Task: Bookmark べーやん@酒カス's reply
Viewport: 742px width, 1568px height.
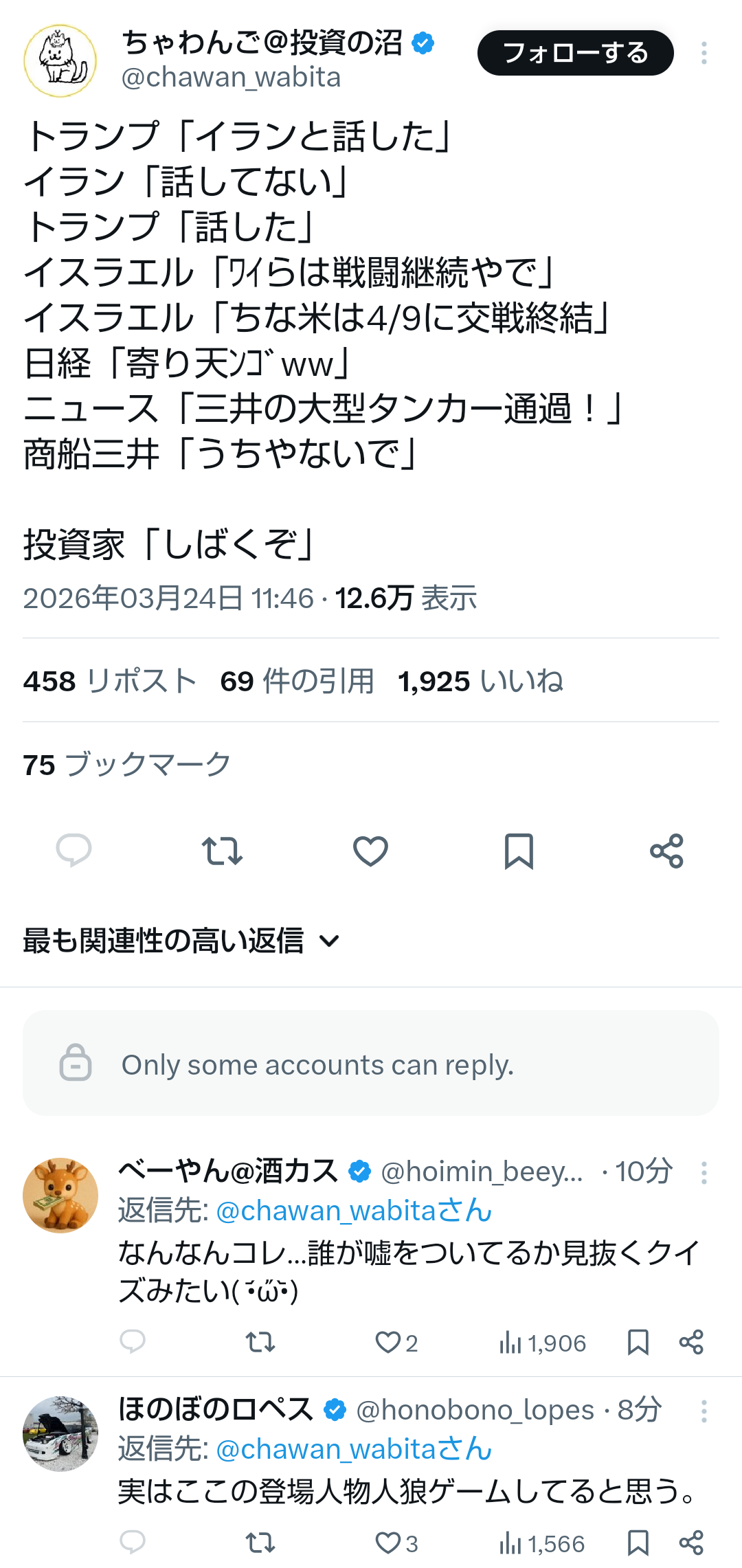Action: click(638, 1342)
